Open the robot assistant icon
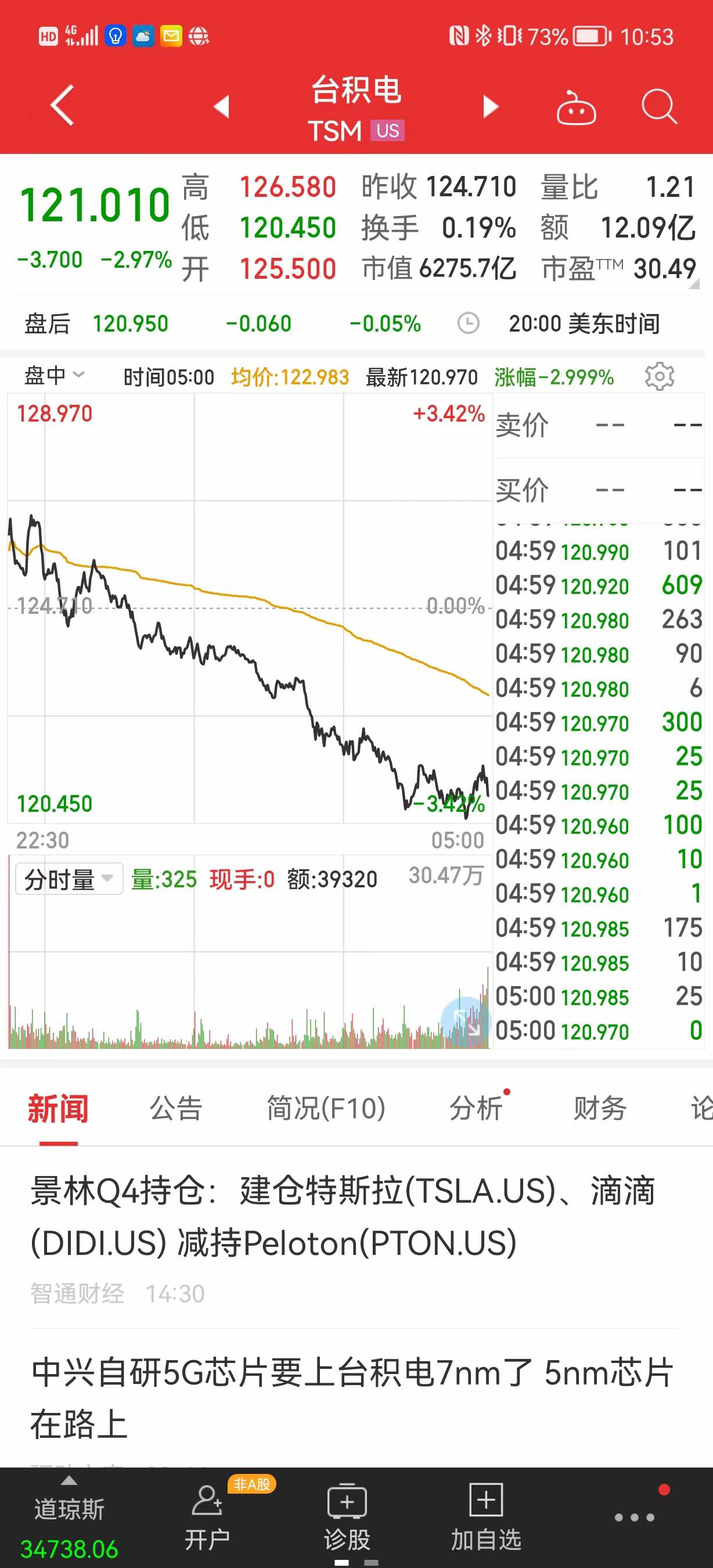The height and width of the screenshot is (1568, 713). point(575,108)
